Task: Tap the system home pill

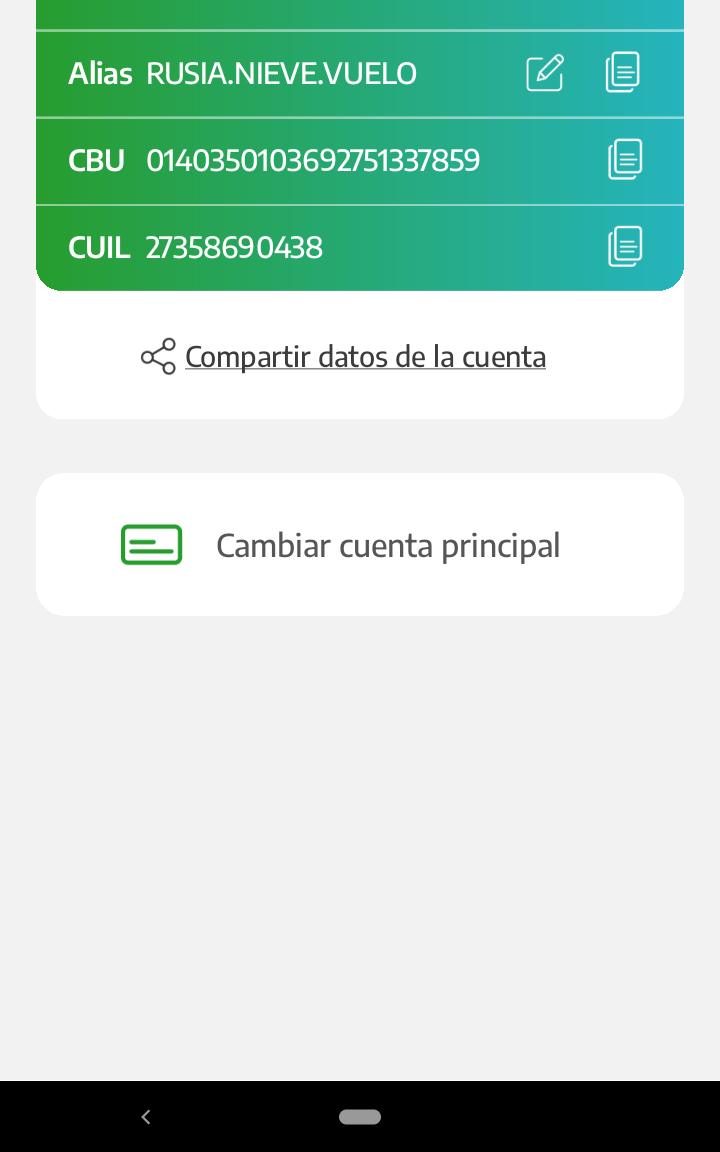Action: (x=360, y=1117)
